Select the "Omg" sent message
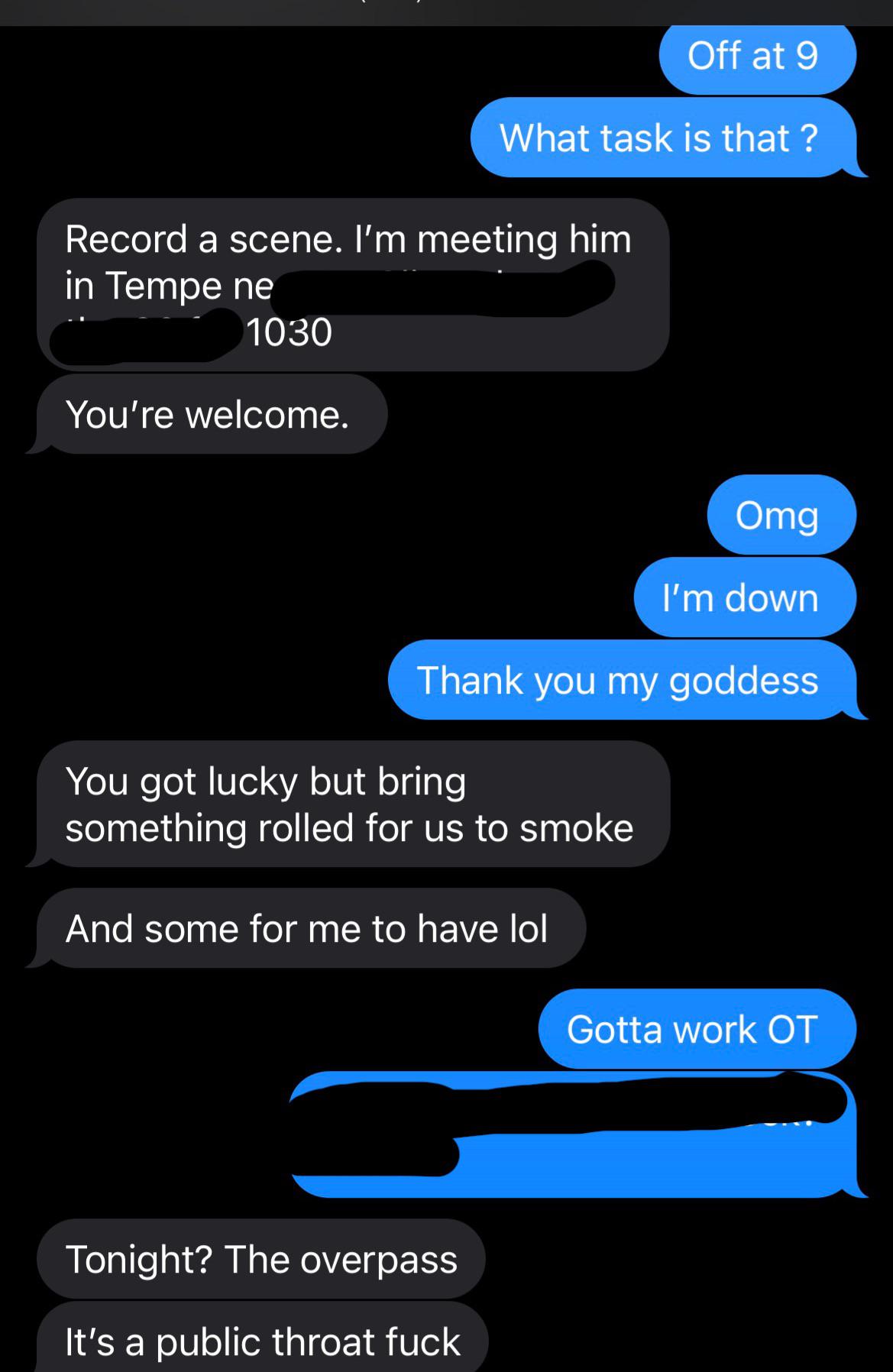The height and width of the screenshot is (1372, 893). tap(778, 515)
